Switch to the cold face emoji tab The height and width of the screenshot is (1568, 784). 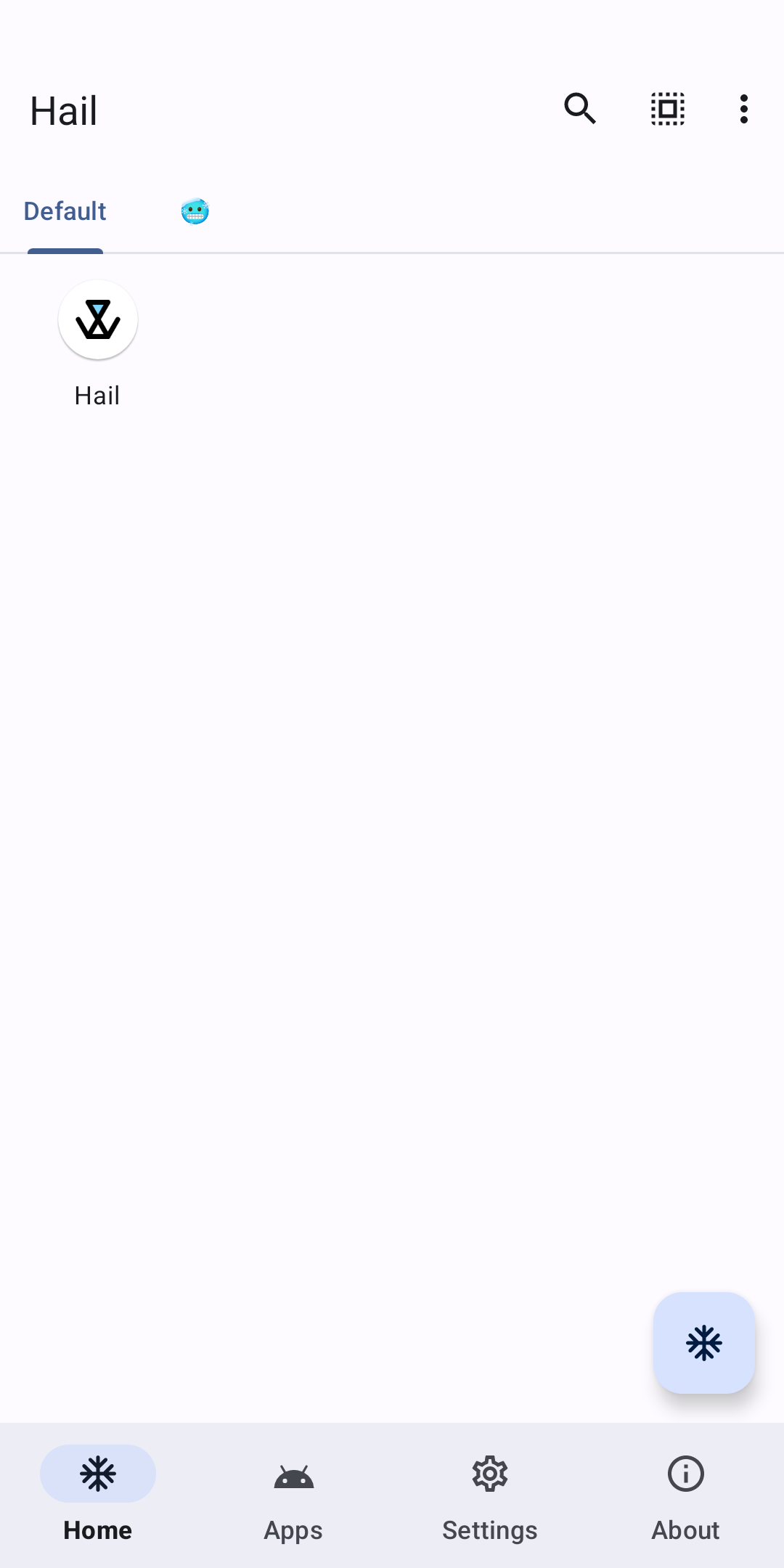(195, 211)
